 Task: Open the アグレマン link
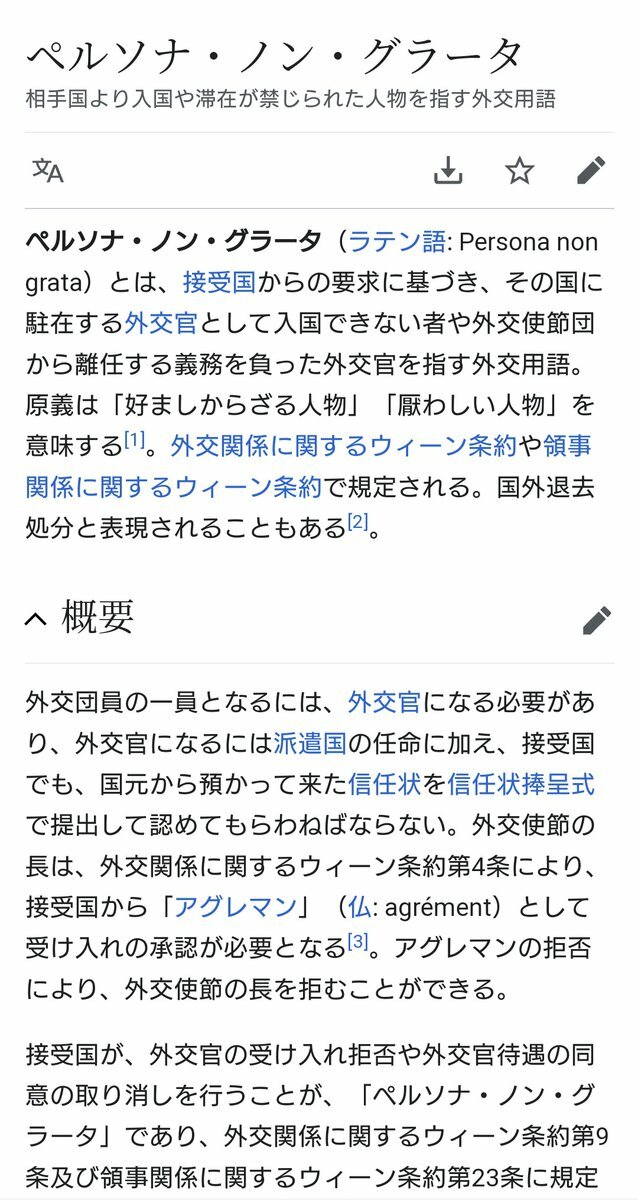click(235, 906)
